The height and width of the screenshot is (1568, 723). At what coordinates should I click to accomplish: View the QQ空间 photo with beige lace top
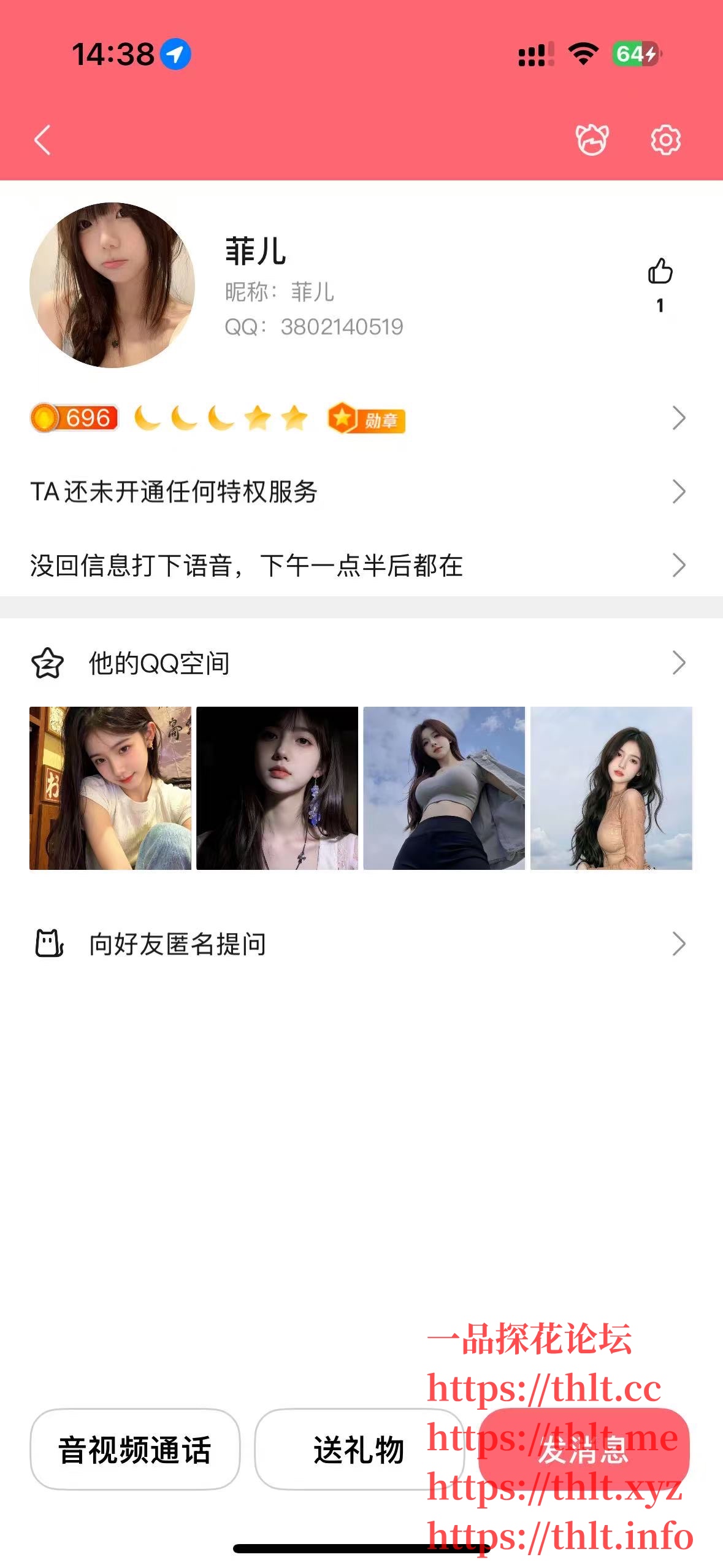click(611, 788)
